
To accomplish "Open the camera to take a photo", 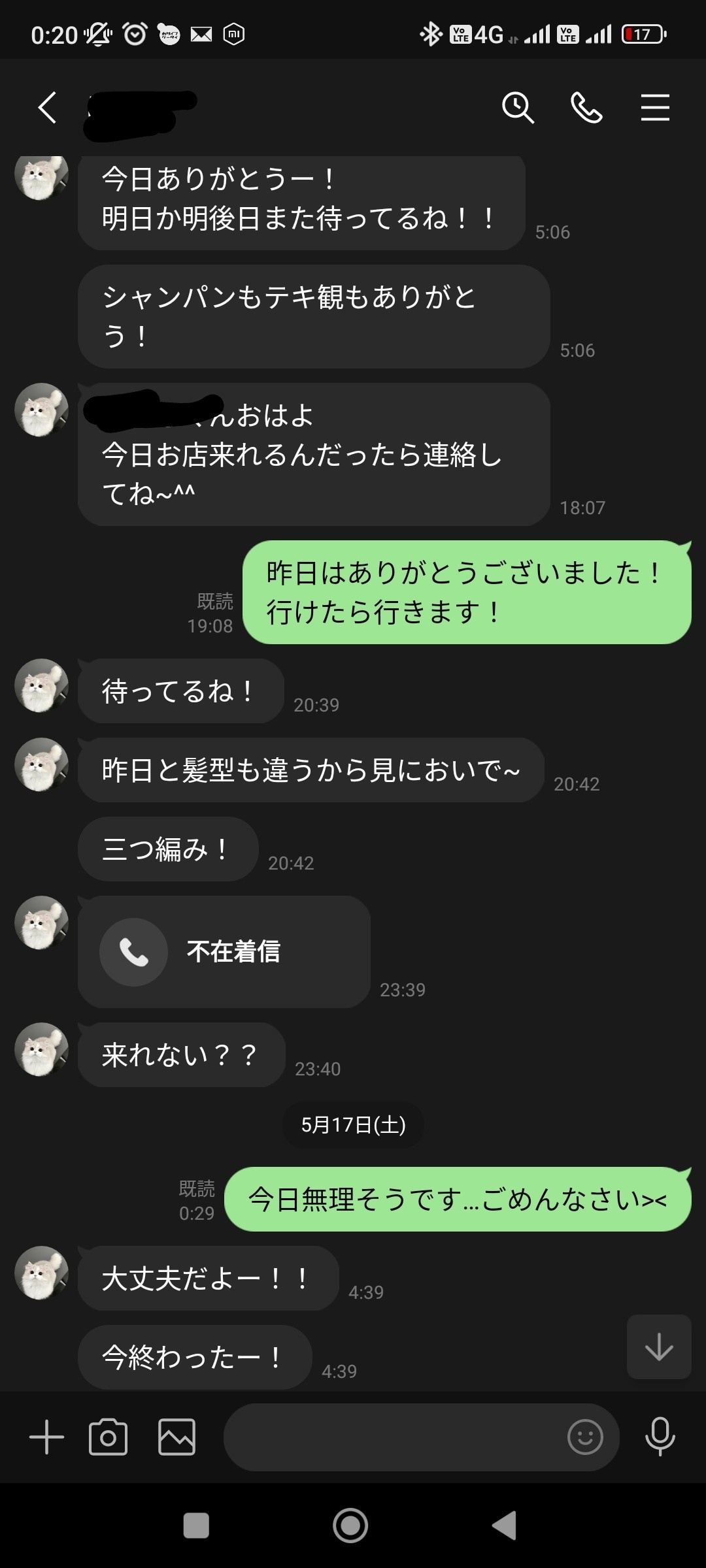I will coord(109,1437).
